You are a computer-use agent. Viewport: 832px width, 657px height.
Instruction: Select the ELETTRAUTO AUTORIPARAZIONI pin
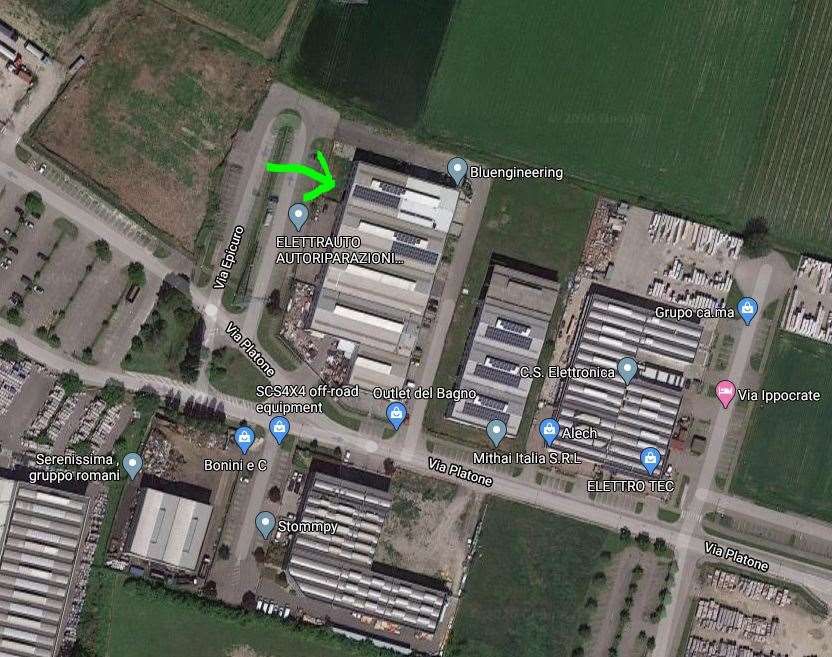pos(297,213)
